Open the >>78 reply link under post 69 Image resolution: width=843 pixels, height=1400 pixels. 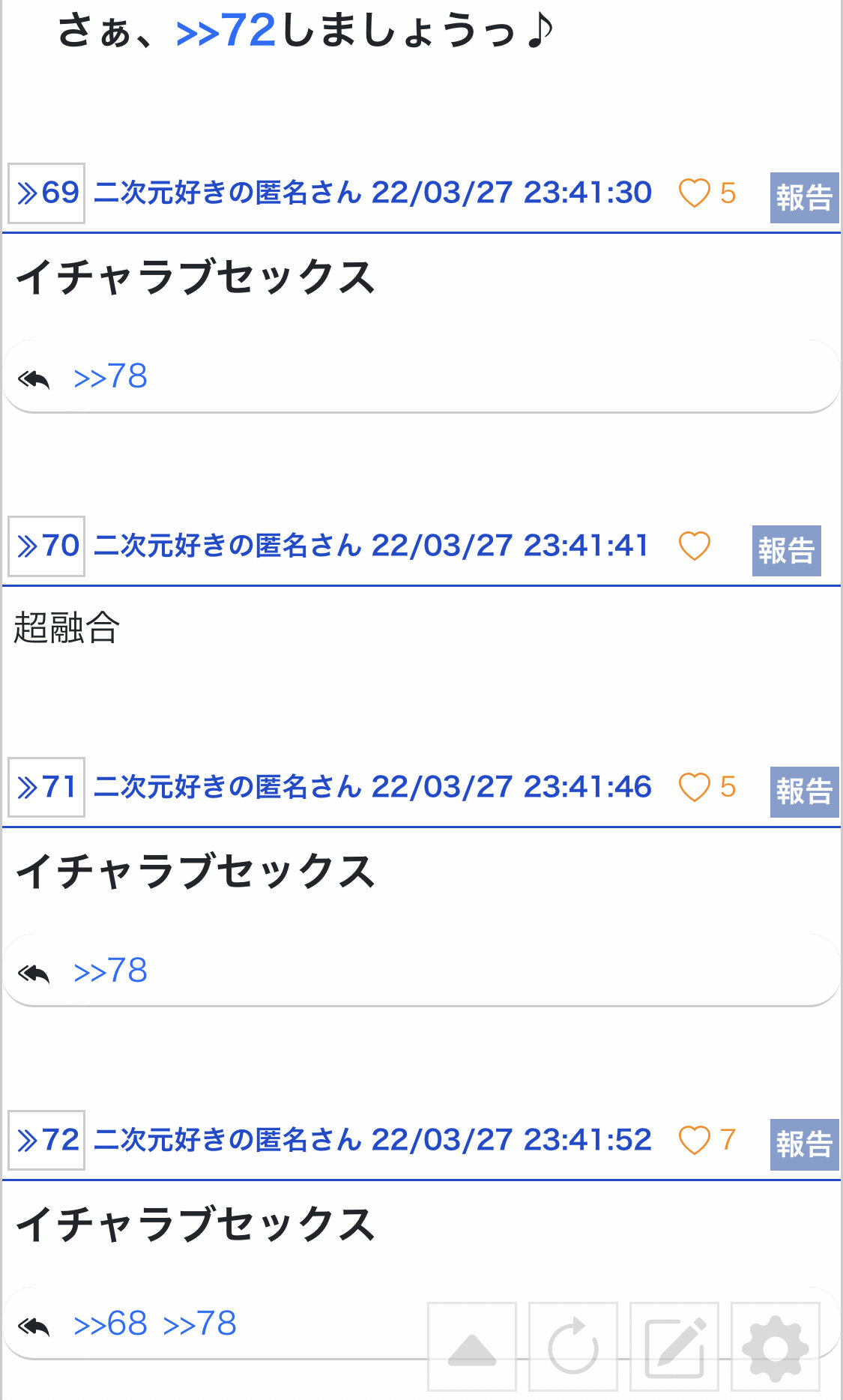pos(110,376)
